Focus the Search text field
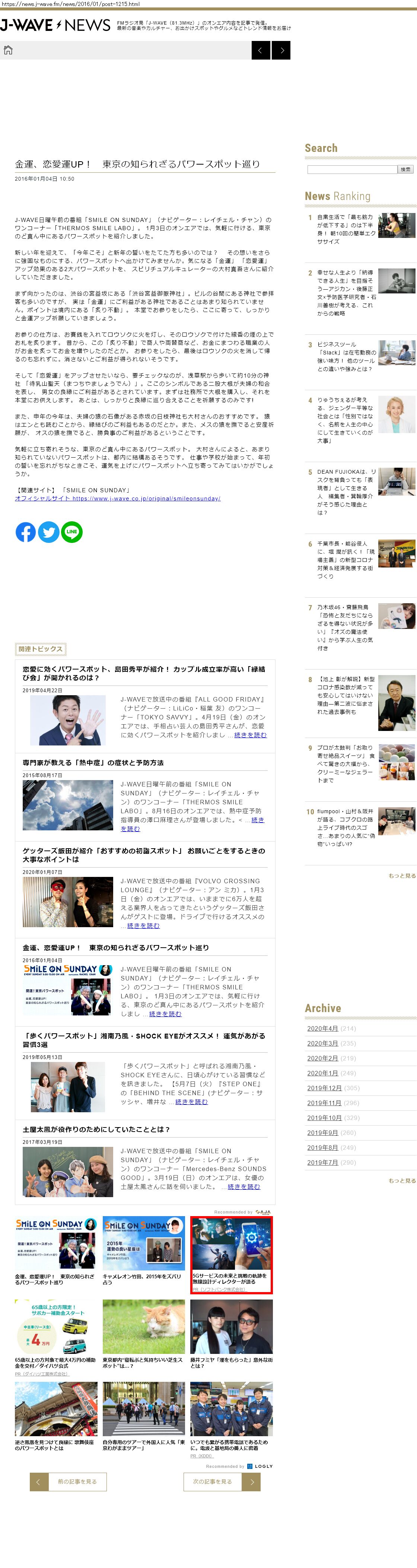Screen dimensions: 417x1568 (x=352, y=170)
